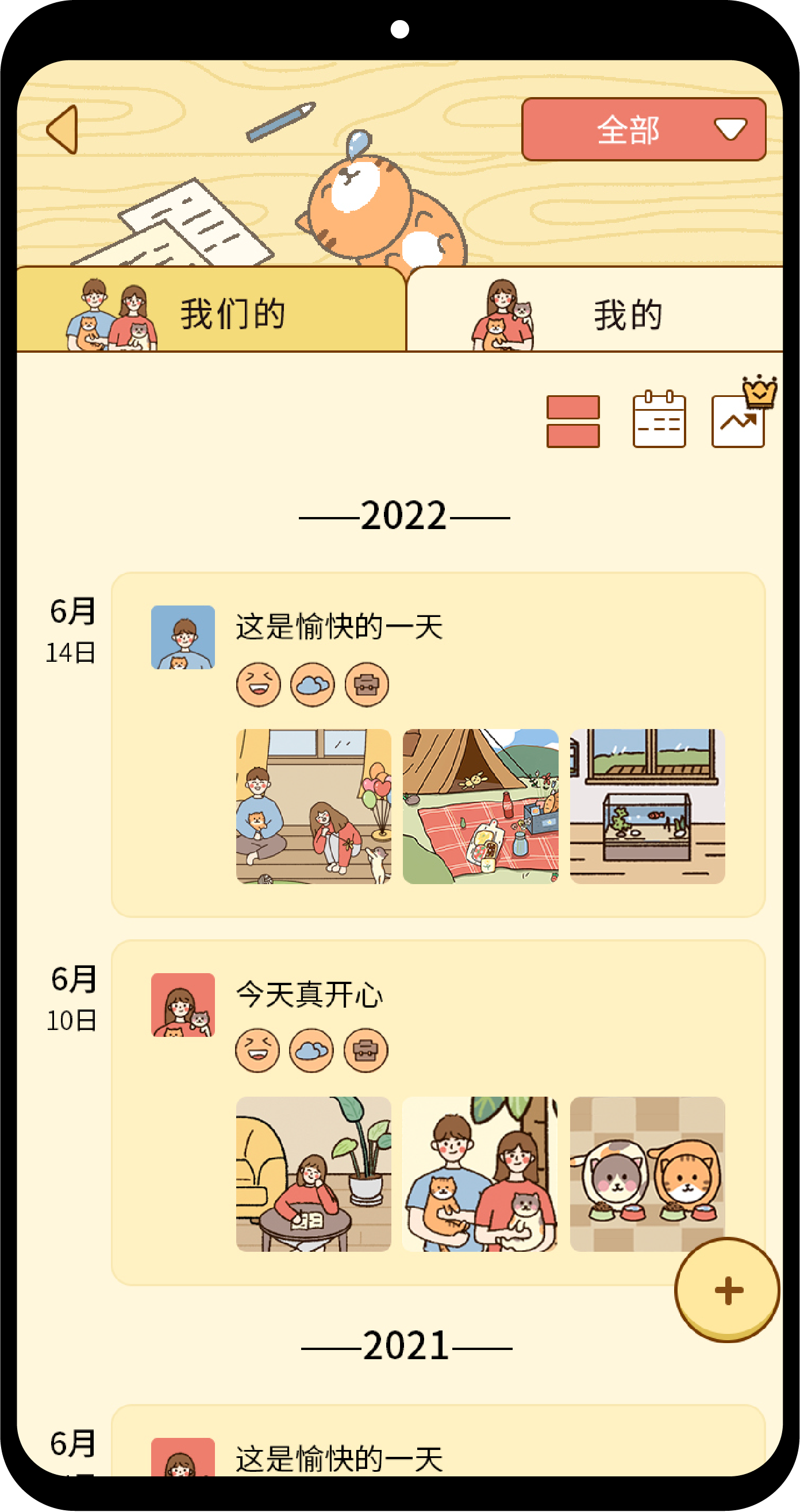Image resolution: width=800 pixels, height=1512 pixels.
Task: Open the premium statistics chart
Action: [739, 421]
